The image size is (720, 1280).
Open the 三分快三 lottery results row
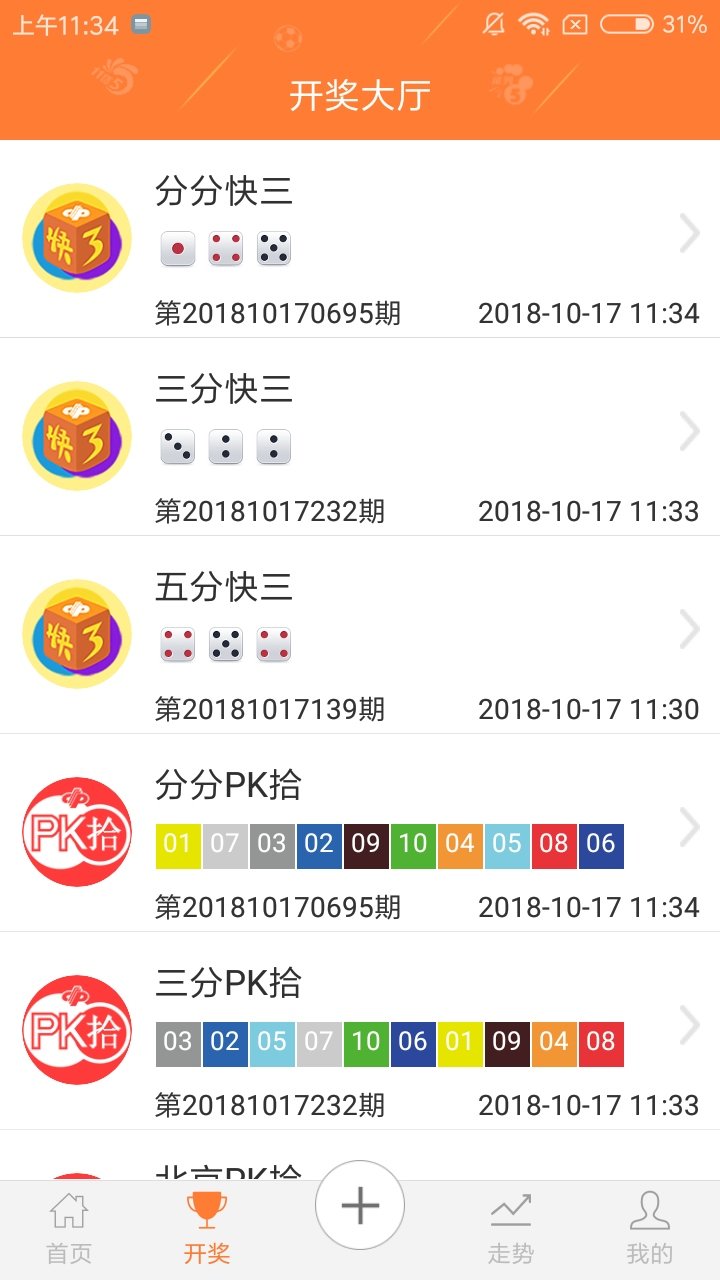(360, 437)
